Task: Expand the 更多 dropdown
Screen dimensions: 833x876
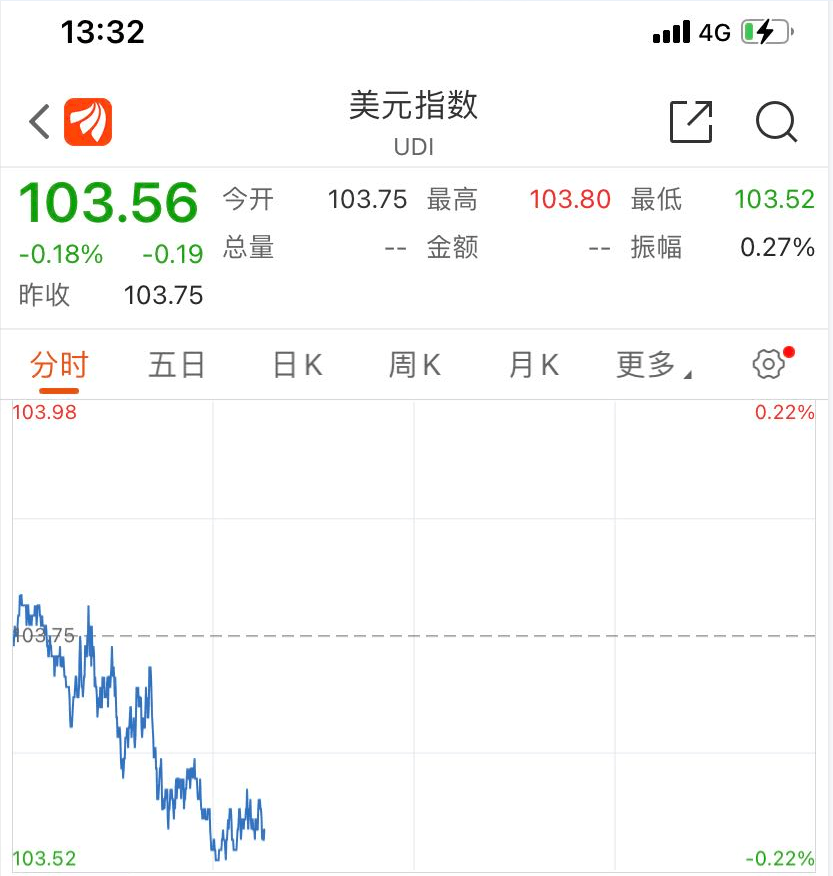Action: point(653,365)
